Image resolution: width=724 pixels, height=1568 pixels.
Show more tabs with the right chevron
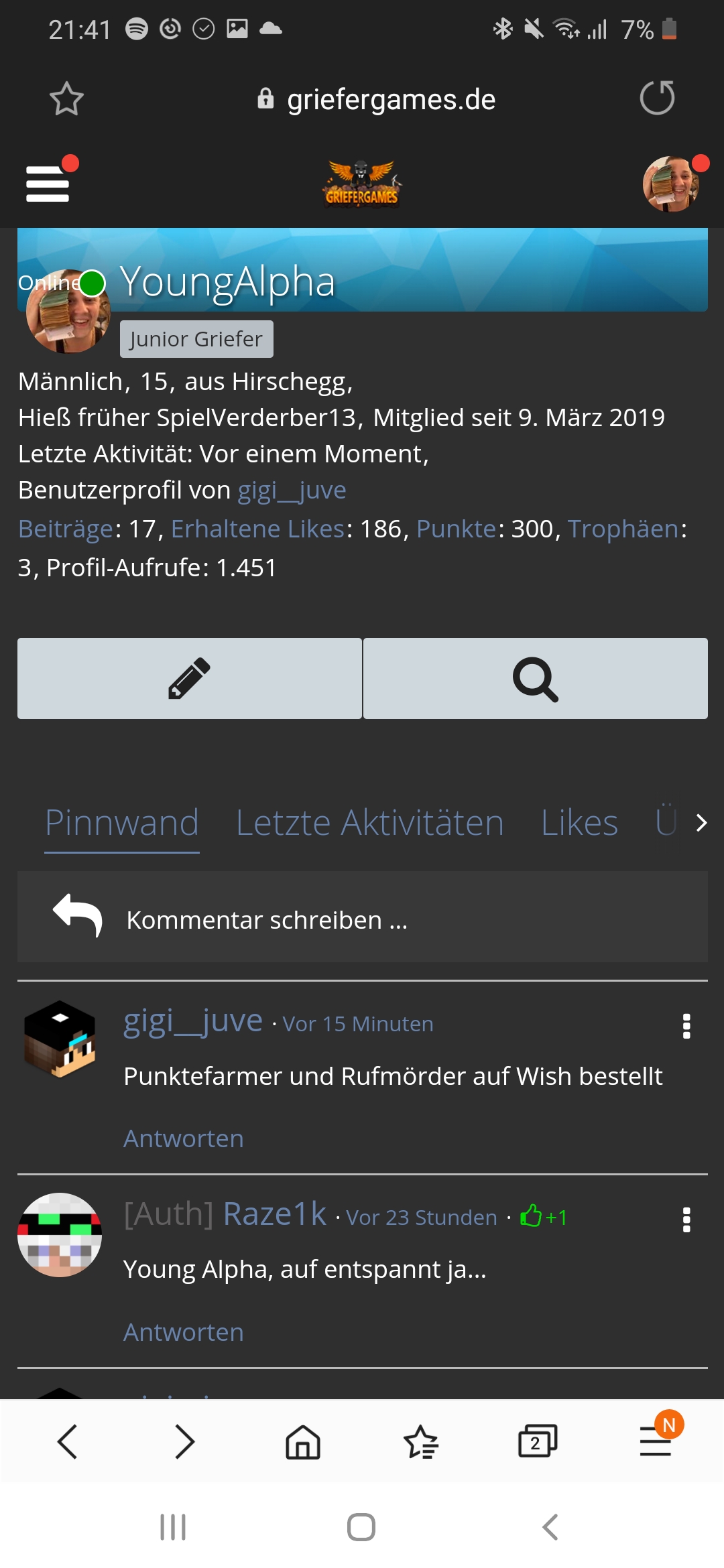pos(701,823)
